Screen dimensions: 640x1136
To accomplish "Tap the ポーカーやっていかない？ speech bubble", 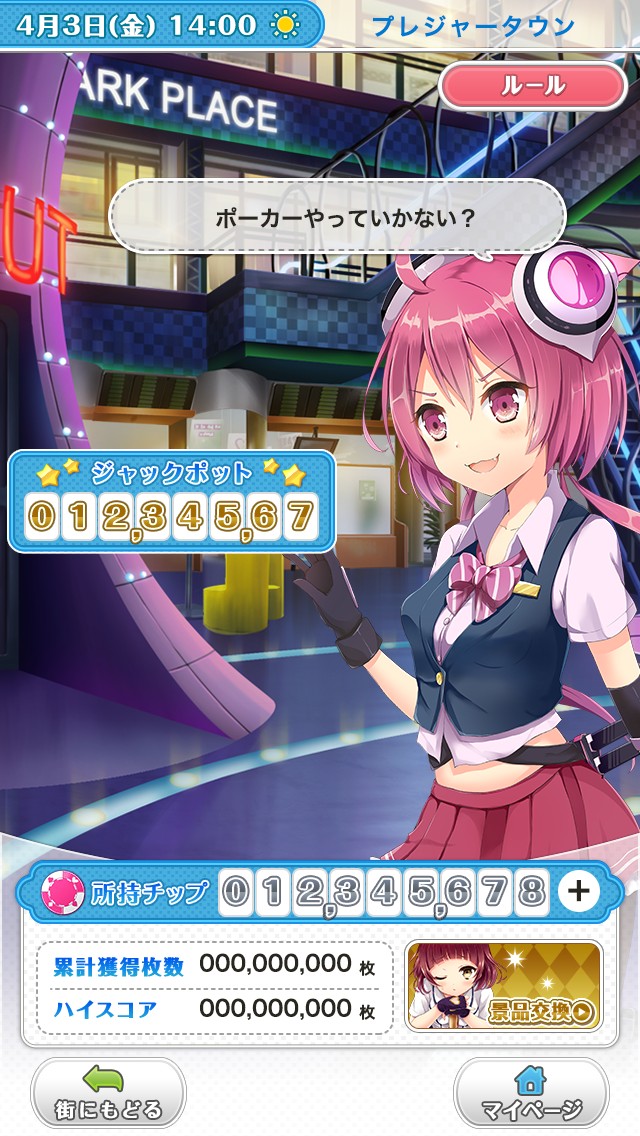I will click(337, 216).
